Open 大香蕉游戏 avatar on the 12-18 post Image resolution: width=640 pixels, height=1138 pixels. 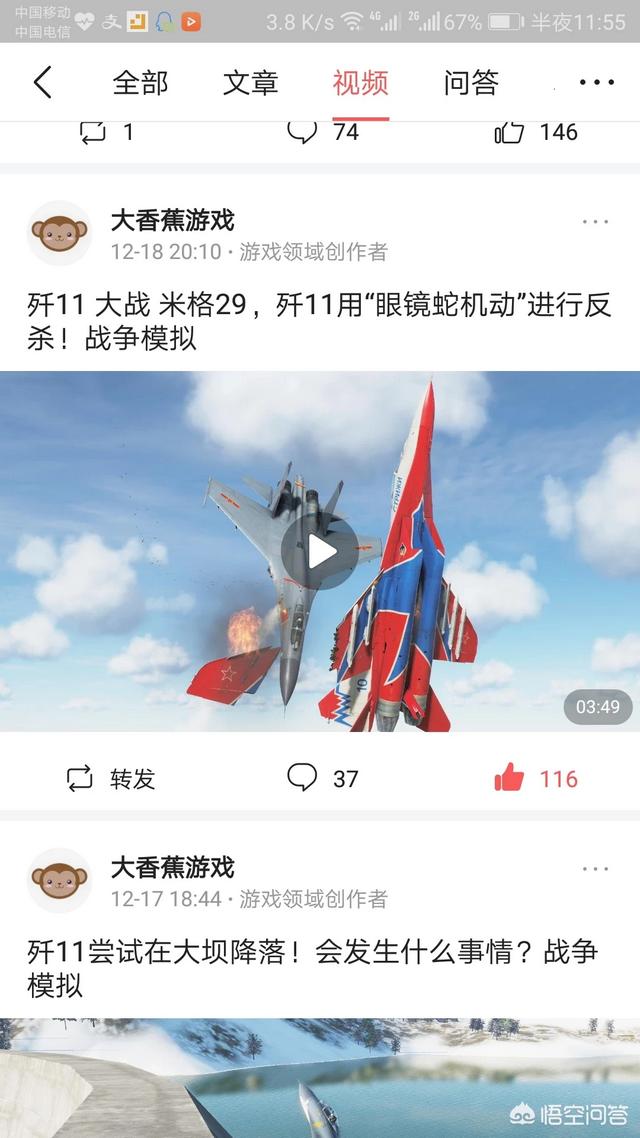(59, 234)
